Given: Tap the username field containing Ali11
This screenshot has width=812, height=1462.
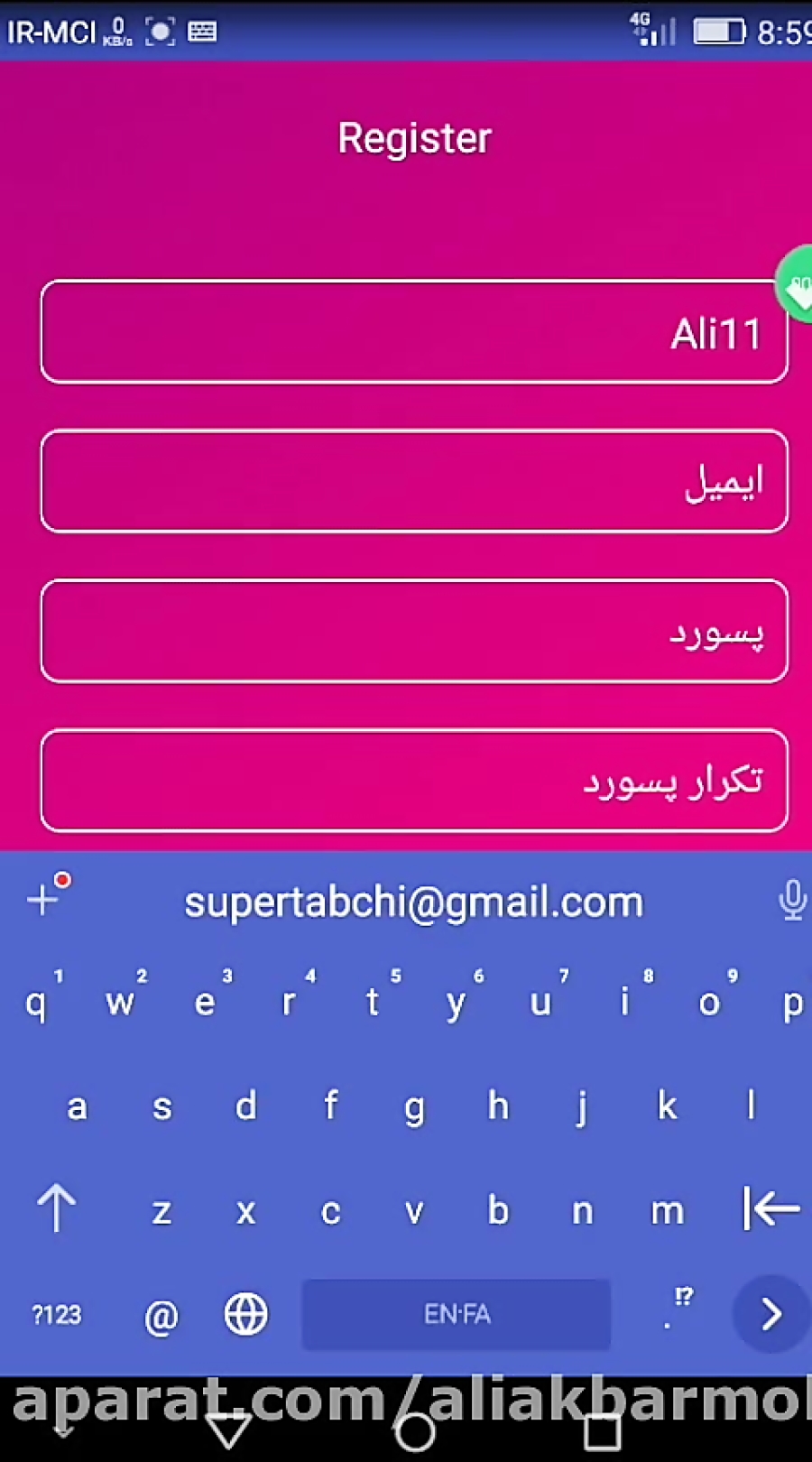Looking at the screenshot, I should (414, 332).
